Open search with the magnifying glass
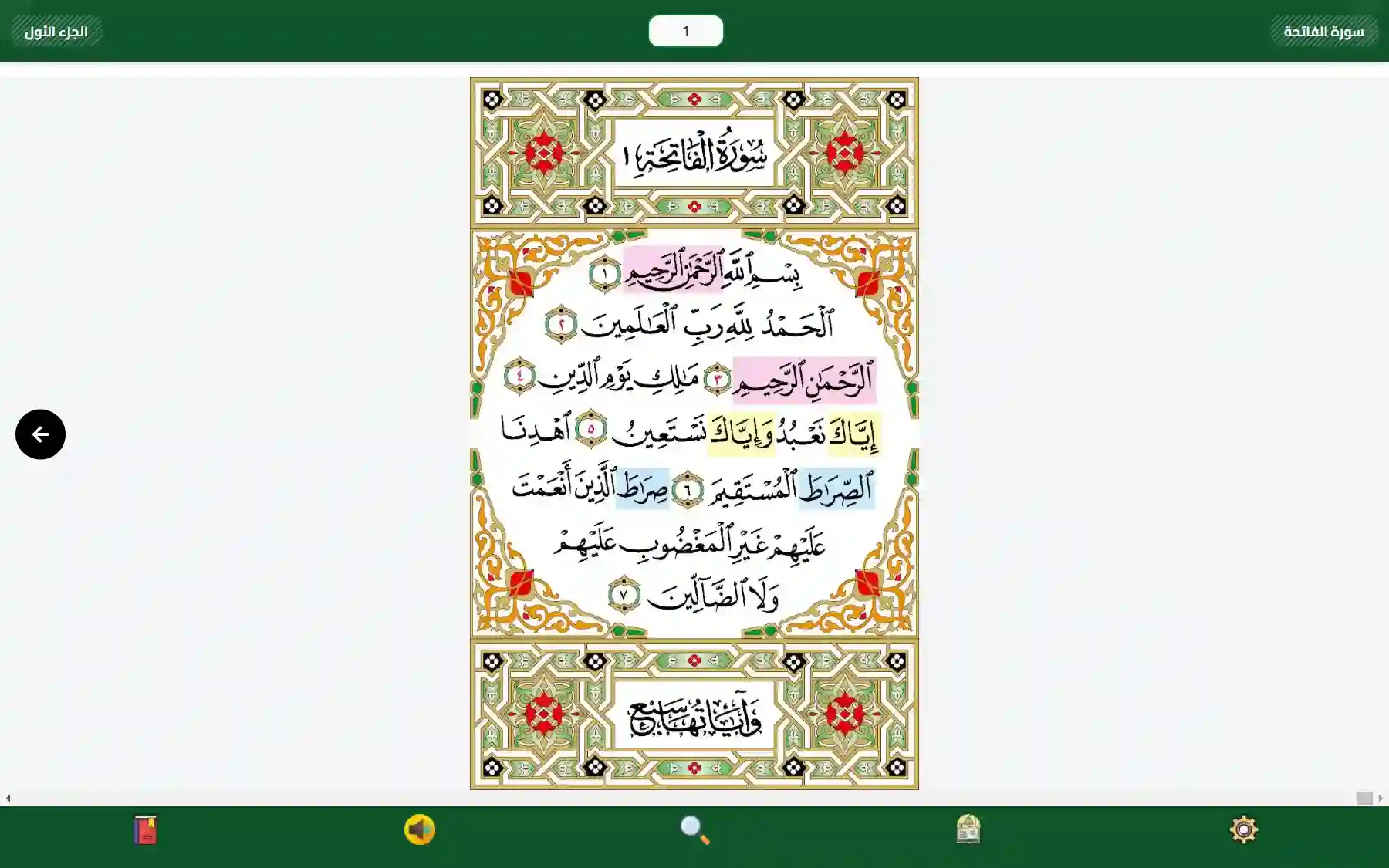1389x868 pixels. tap(694, 830)
